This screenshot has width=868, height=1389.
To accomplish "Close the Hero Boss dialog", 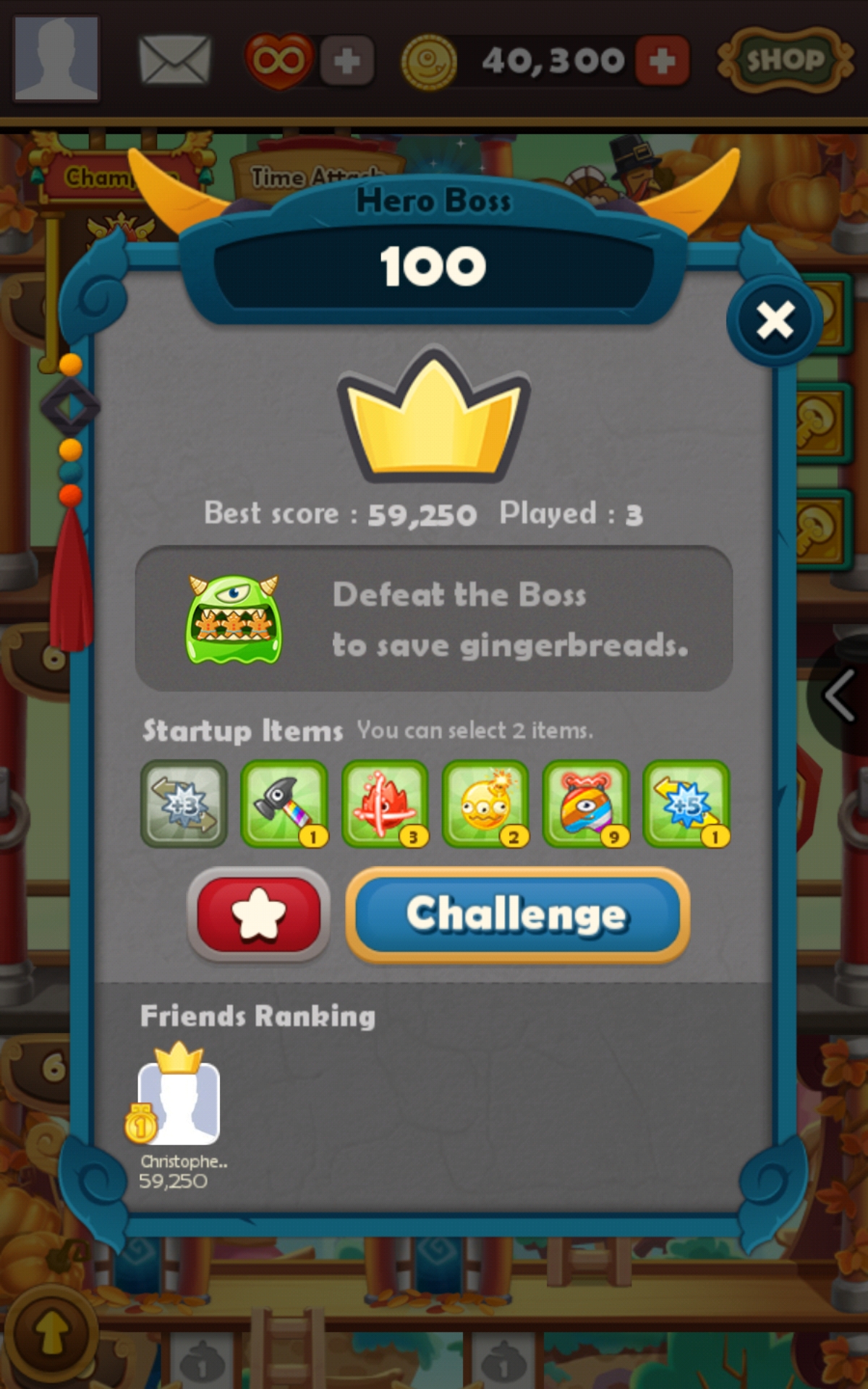I will point(774,320).
